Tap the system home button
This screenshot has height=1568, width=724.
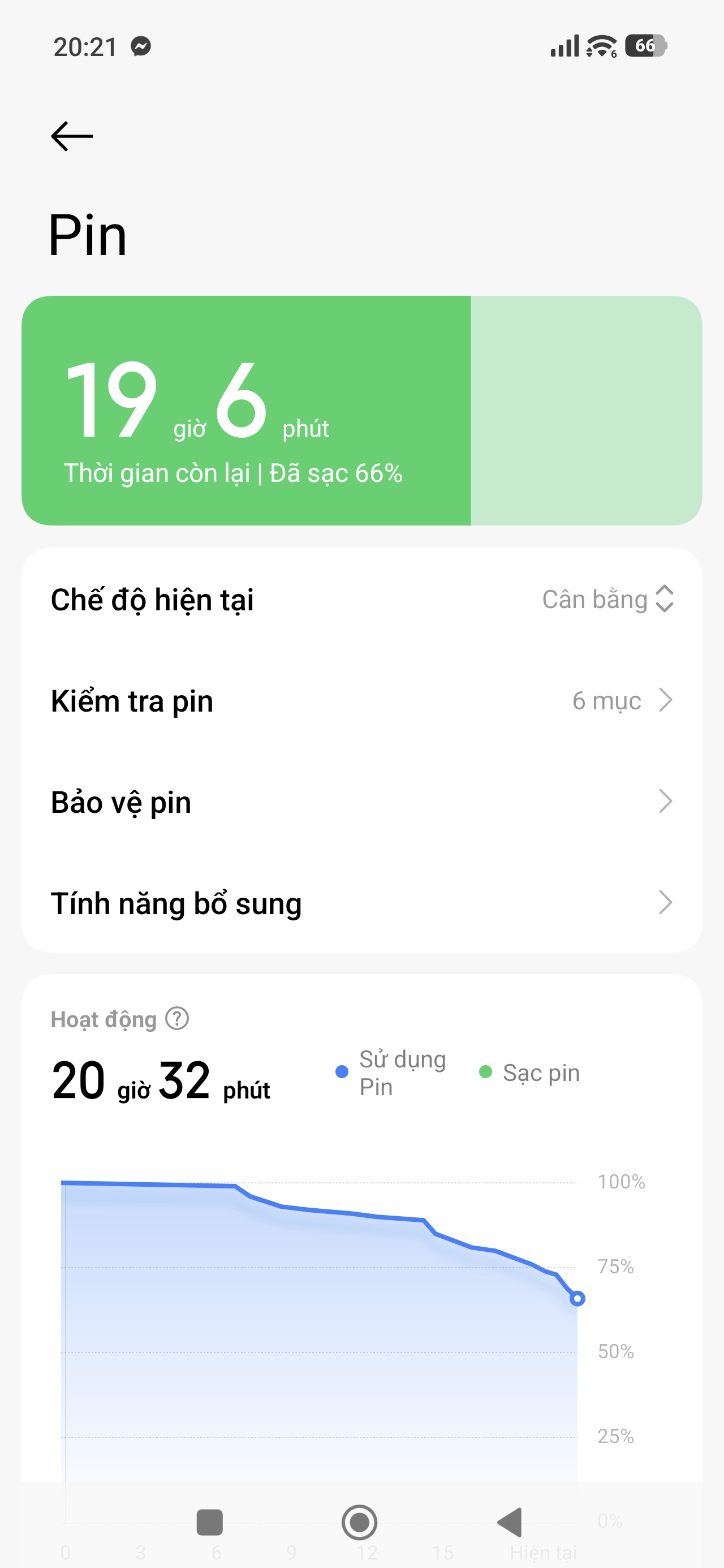click(359, 1522)
